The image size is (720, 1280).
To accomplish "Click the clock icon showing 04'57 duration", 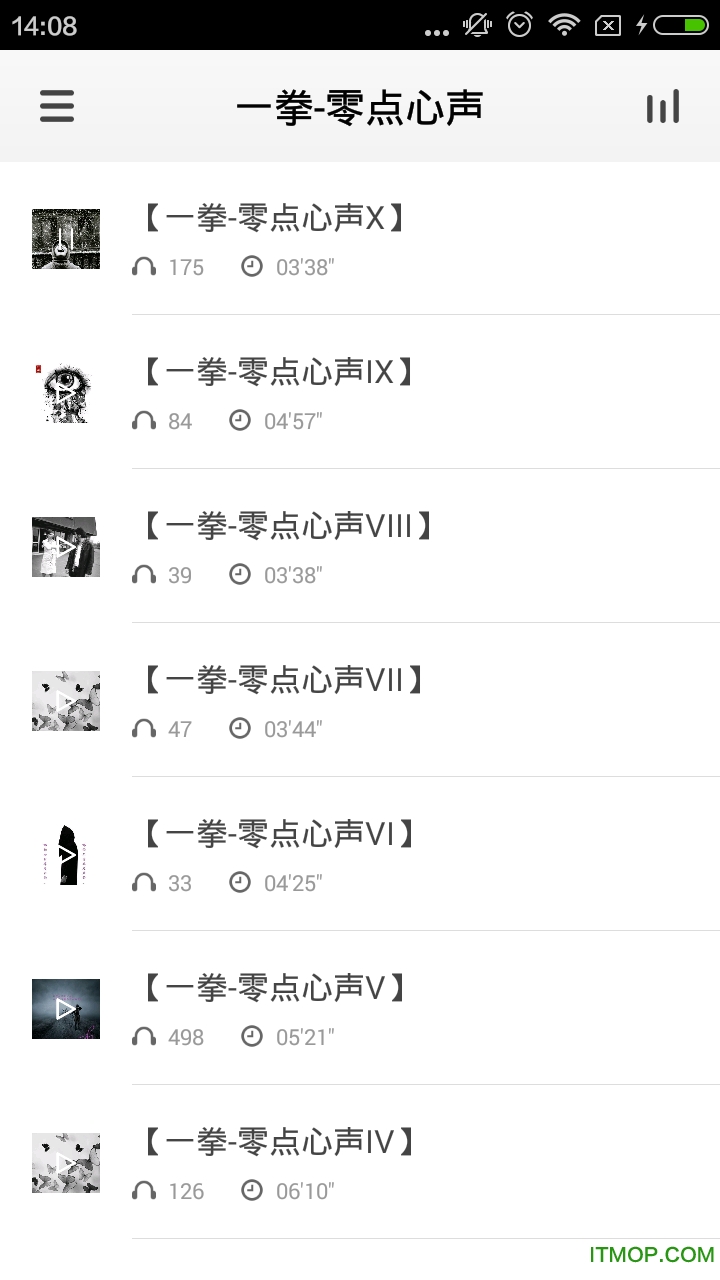I will pos(240,420).
